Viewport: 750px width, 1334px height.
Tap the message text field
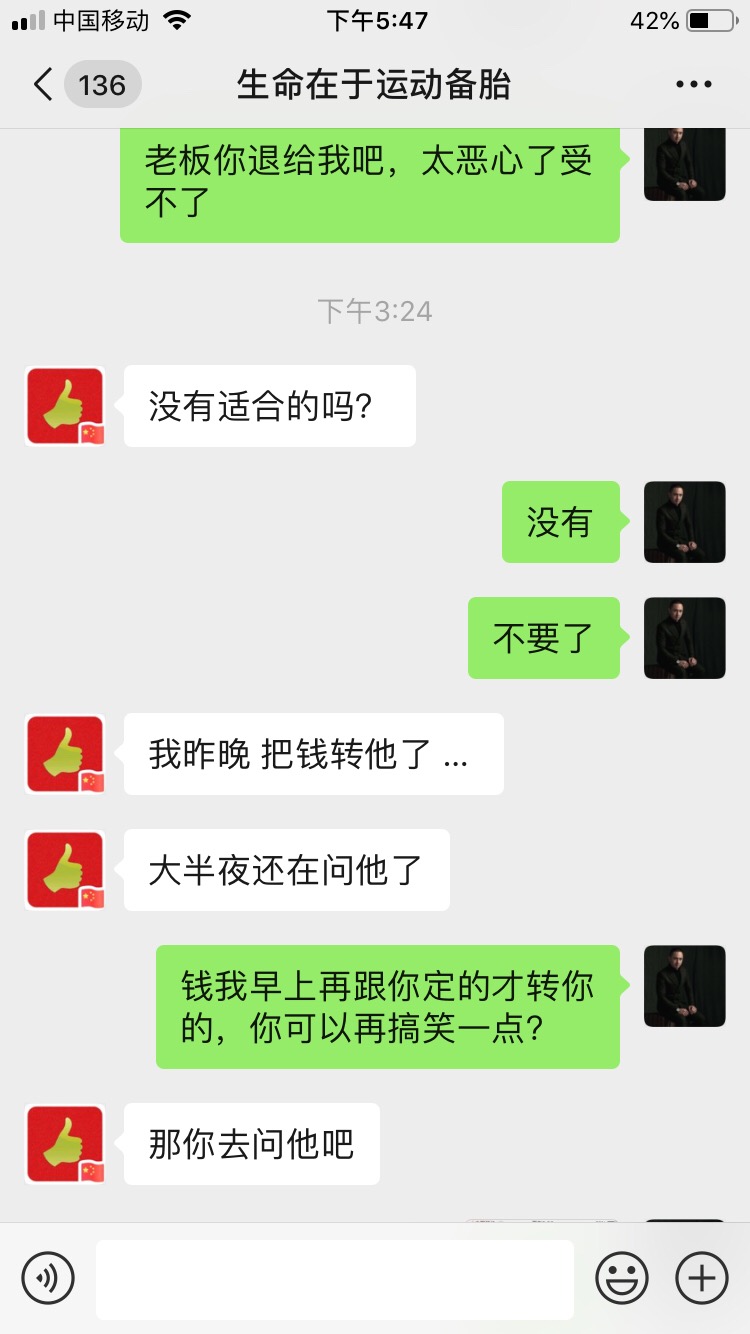tap(335, 1279)
